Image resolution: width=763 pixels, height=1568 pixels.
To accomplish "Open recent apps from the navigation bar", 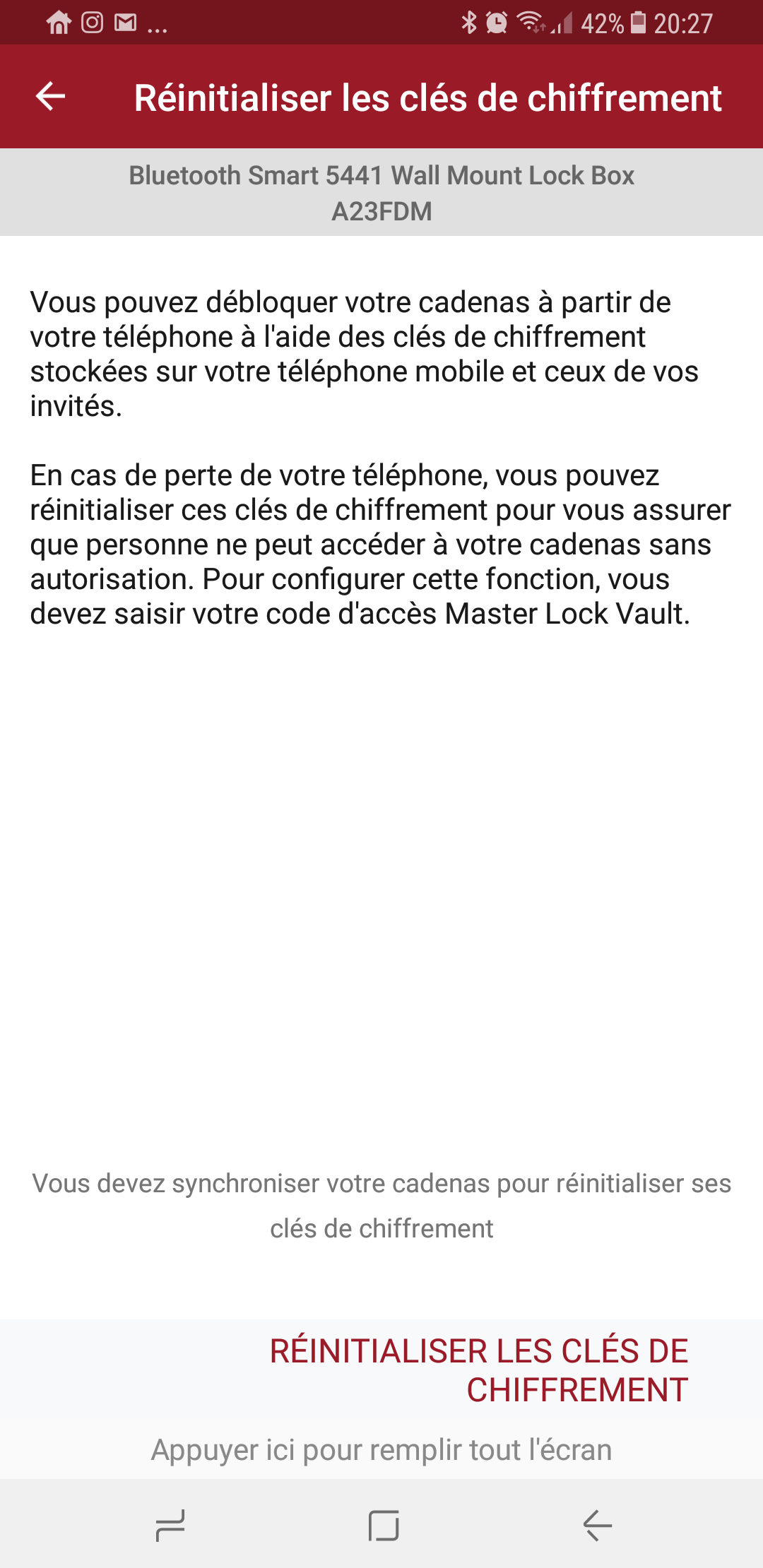I will pos(170,1526).
